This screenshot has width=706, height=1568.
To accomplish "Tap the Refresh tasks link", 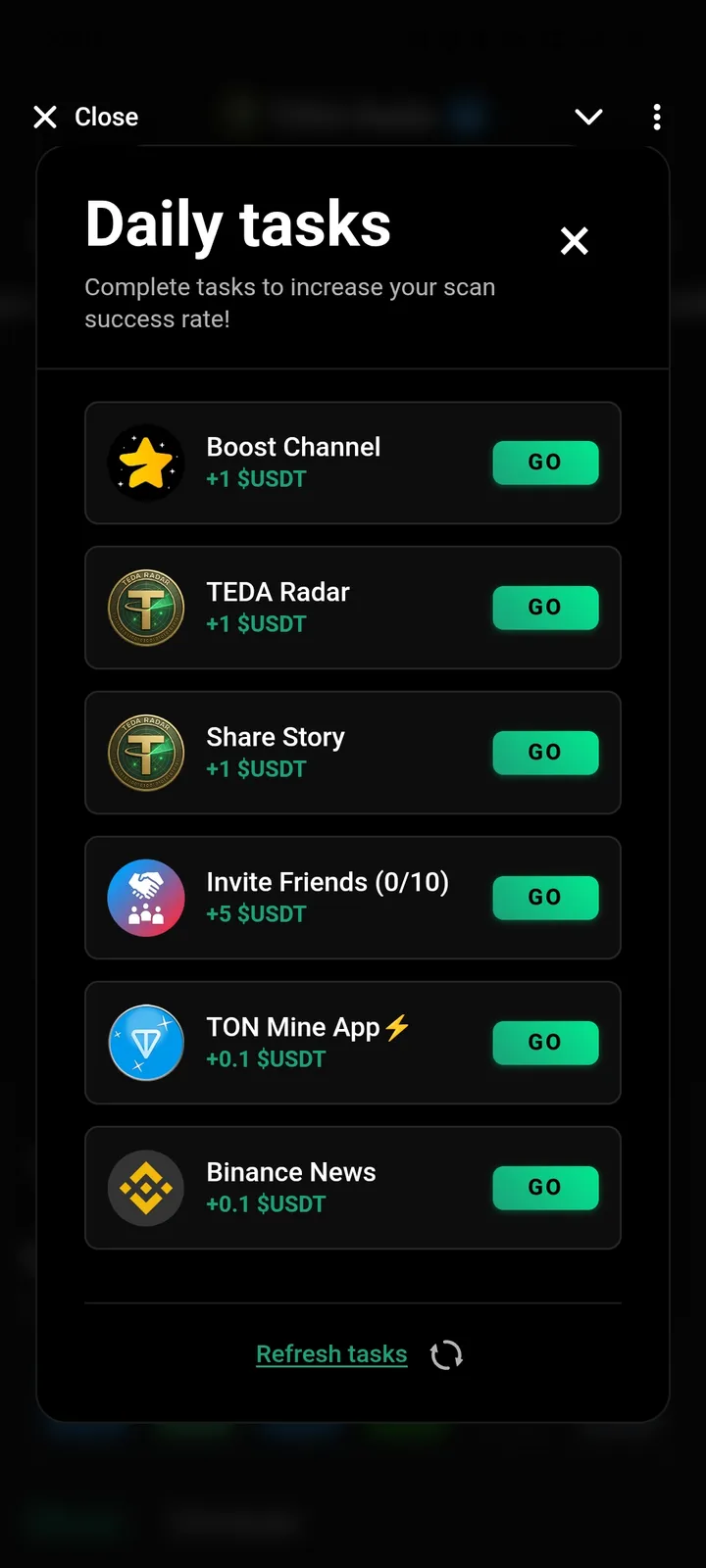I will coord(331,1353).
